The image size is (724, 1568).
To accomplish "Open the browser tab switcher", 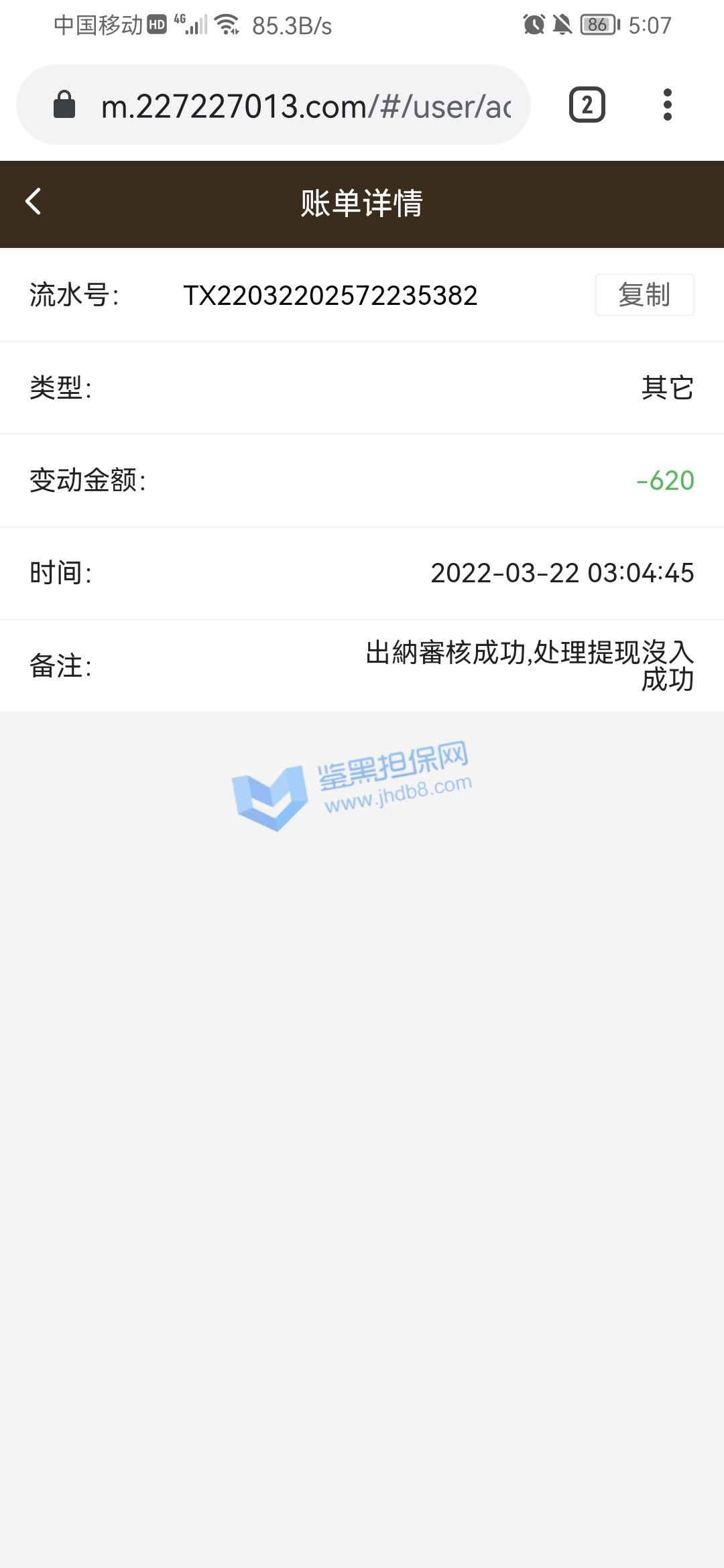I will [x=587, y=105].
